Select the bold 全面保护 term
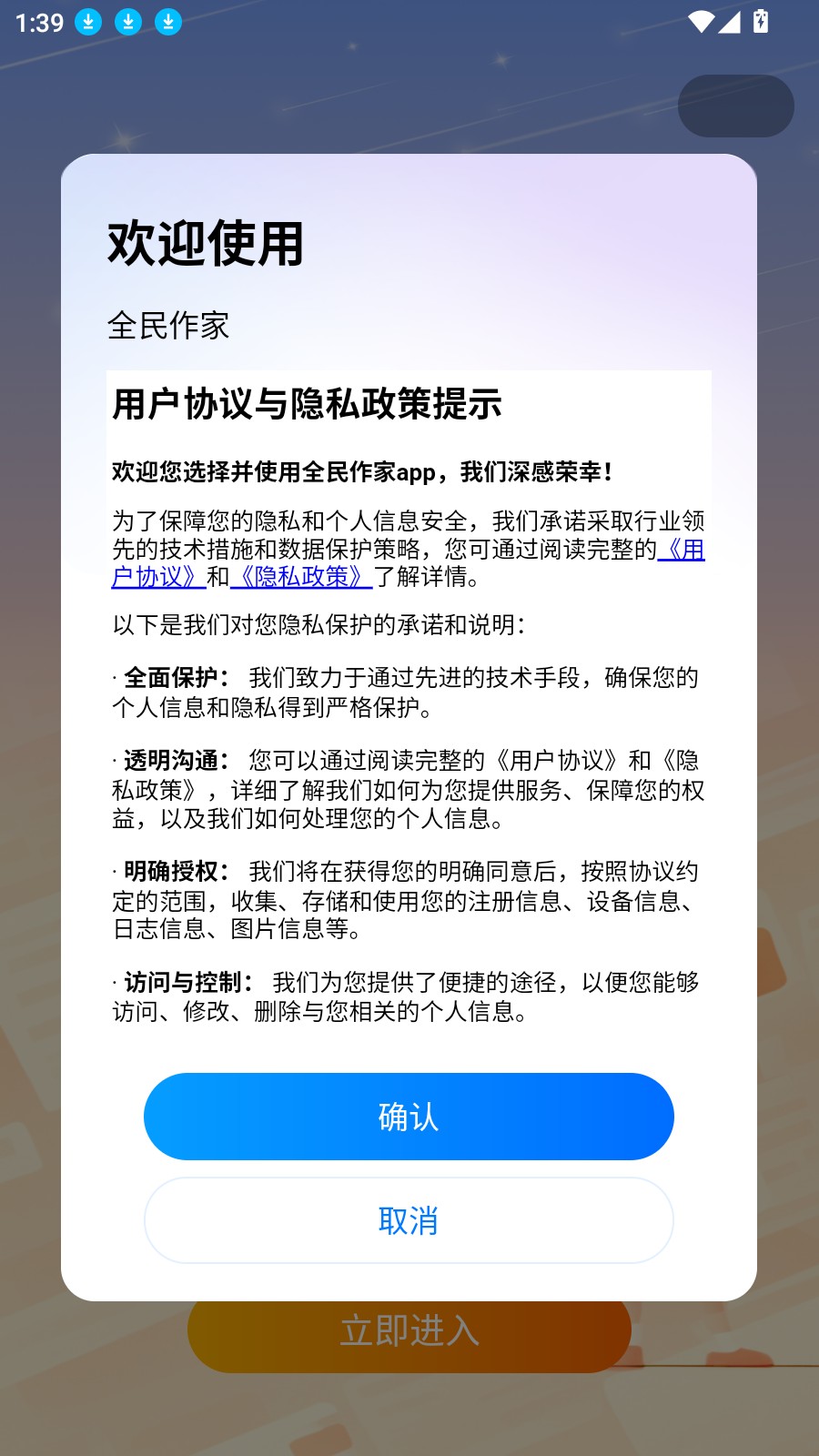819x1456 pixels. (175, 677)
